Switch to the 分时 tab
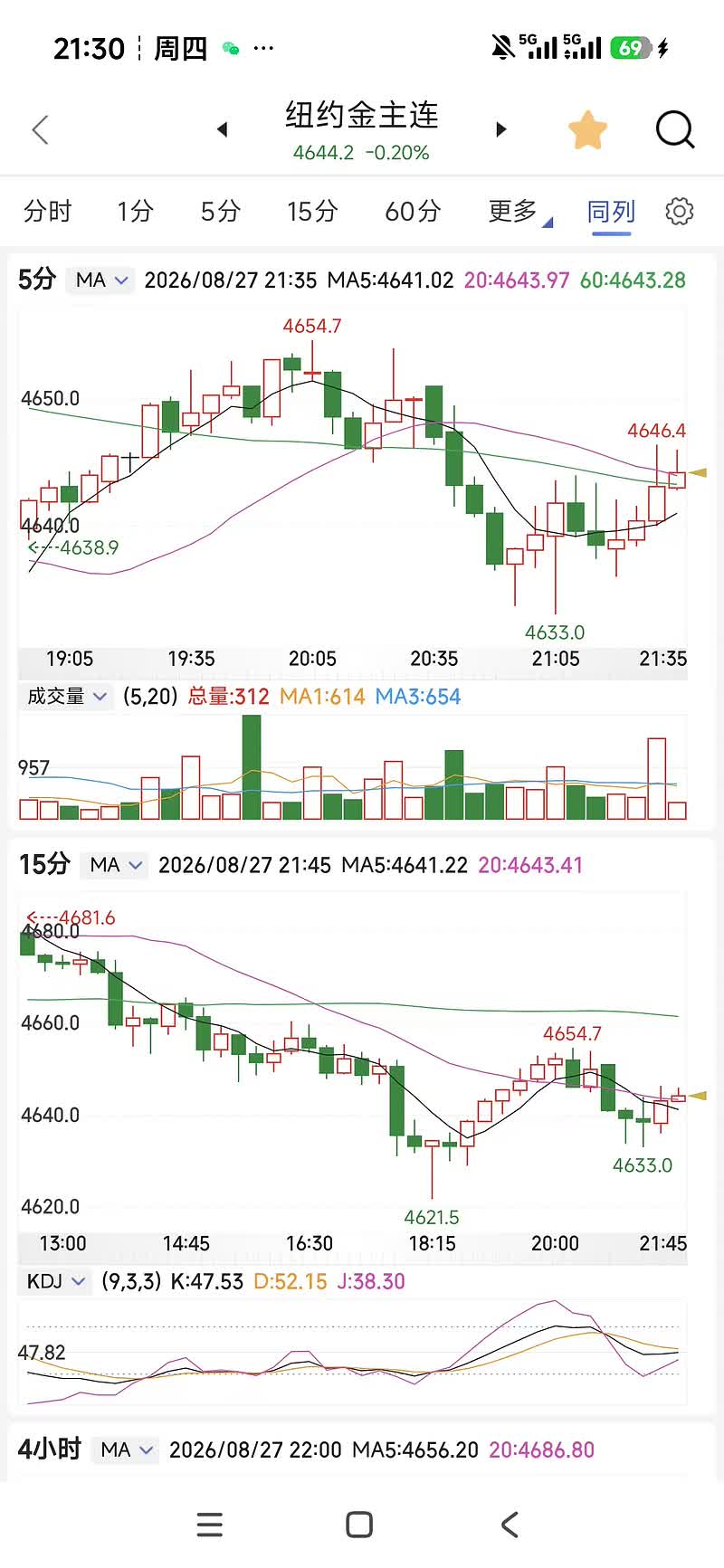Image resolution: width=724 pixels, height=1568 pixels. point(47,212)
